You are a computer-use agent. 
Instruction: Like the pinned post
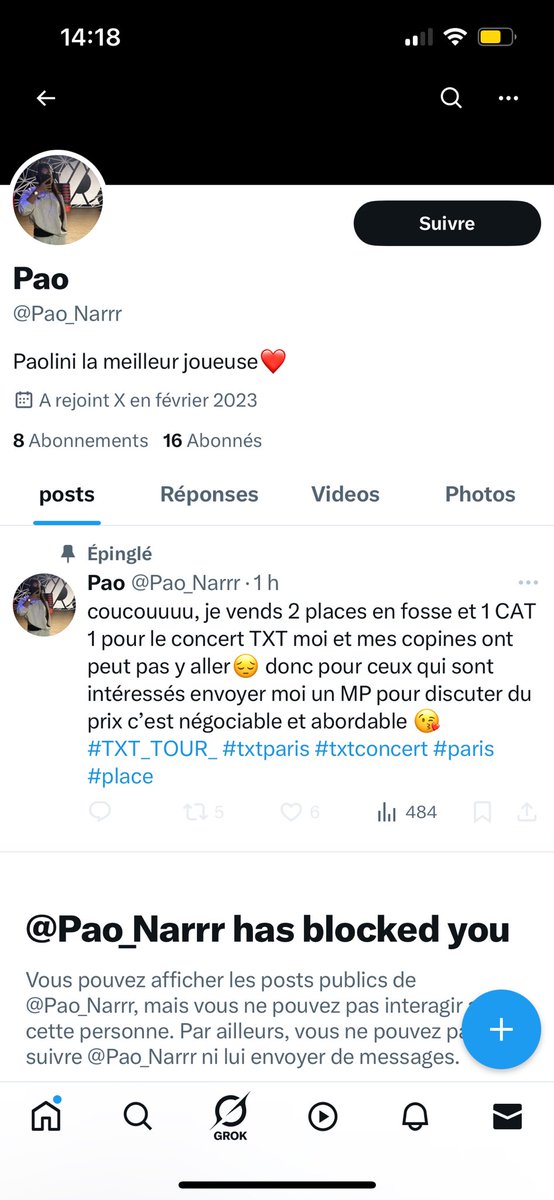click(300, 812)
